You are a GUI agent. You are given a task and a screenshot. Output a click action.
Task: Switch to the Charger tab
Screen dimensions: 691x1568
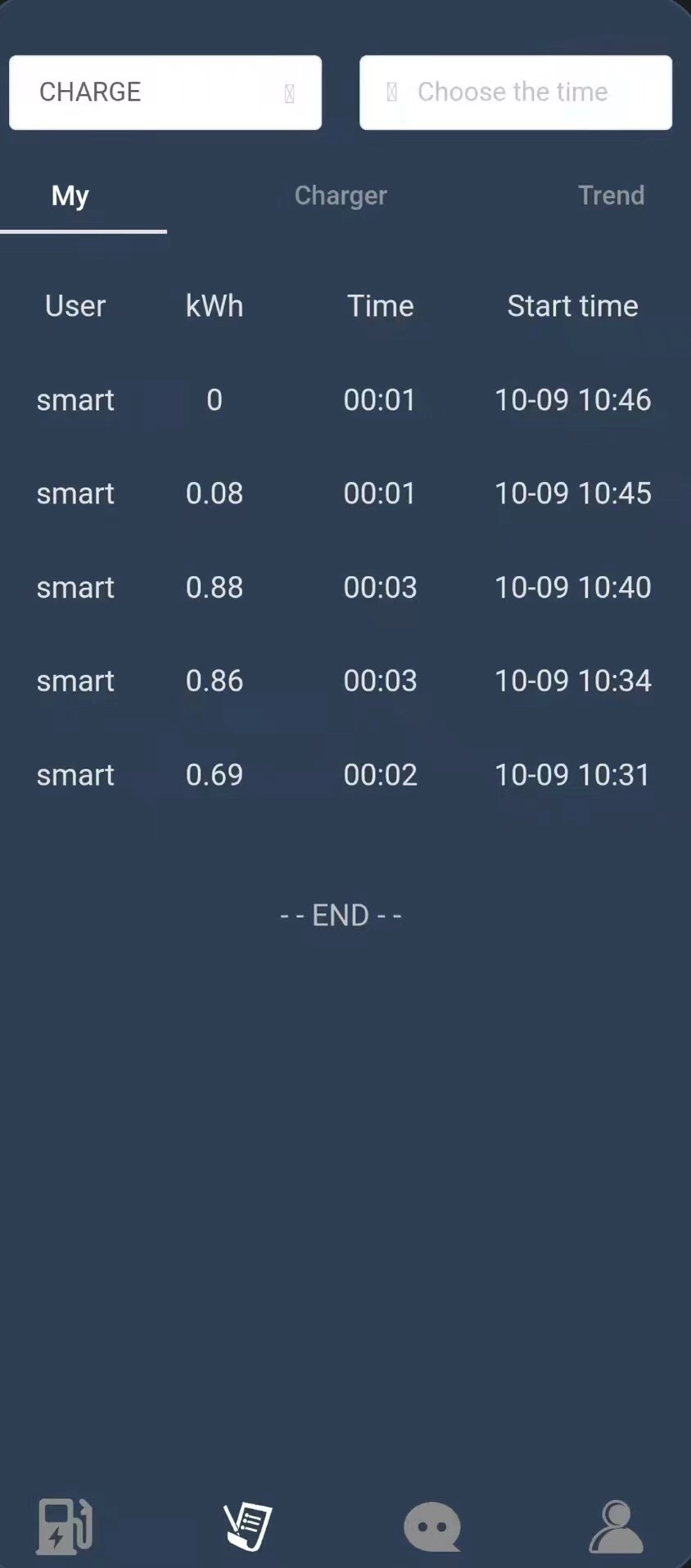tap(341, 196)
